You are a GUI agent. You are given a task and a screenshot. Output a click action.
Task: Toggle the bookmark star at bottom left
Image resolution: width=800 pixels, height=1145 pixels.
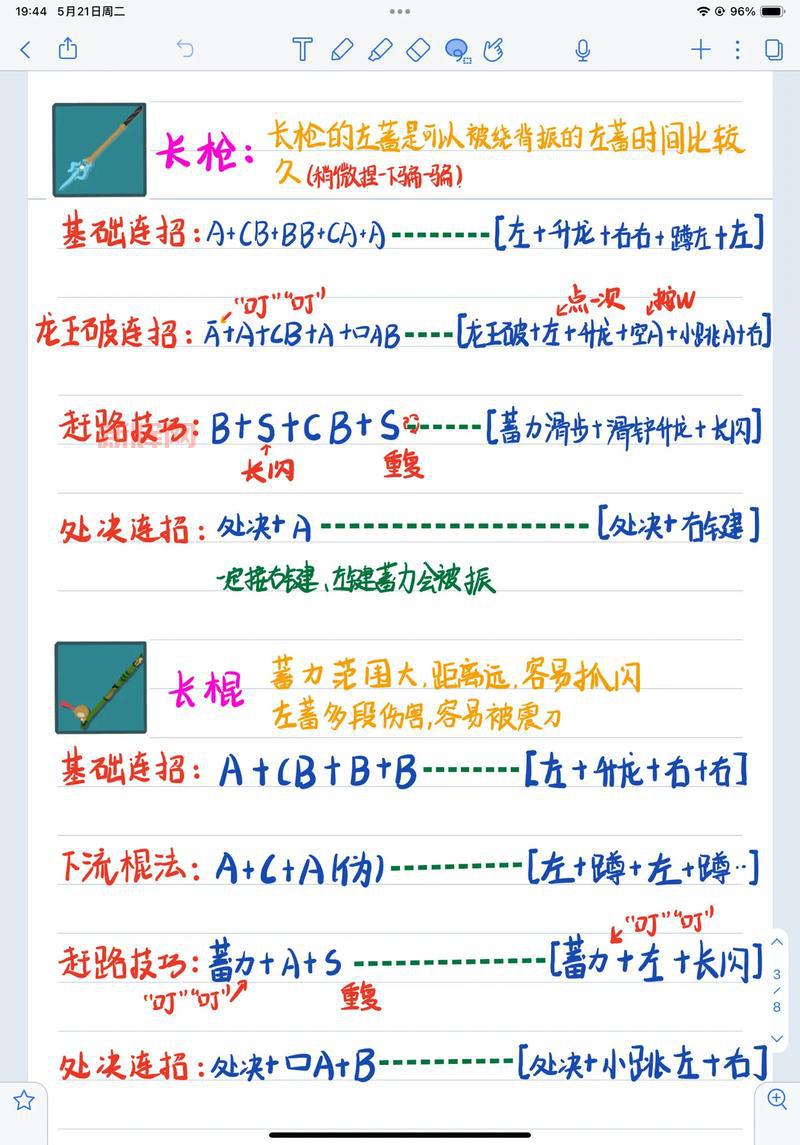pos(23,1101)
